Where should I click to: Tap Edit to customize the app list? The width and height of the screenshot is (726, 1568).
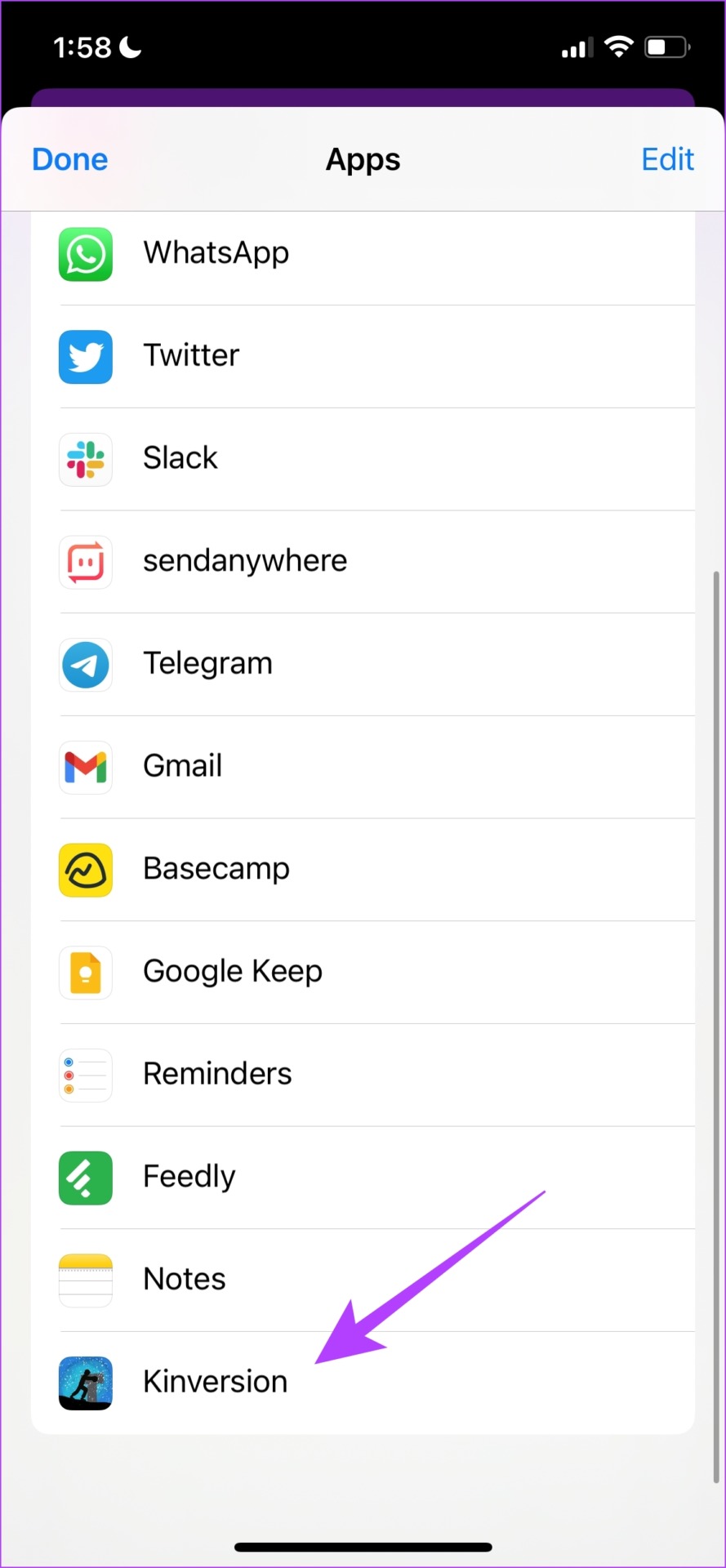(x=667, y=159)
